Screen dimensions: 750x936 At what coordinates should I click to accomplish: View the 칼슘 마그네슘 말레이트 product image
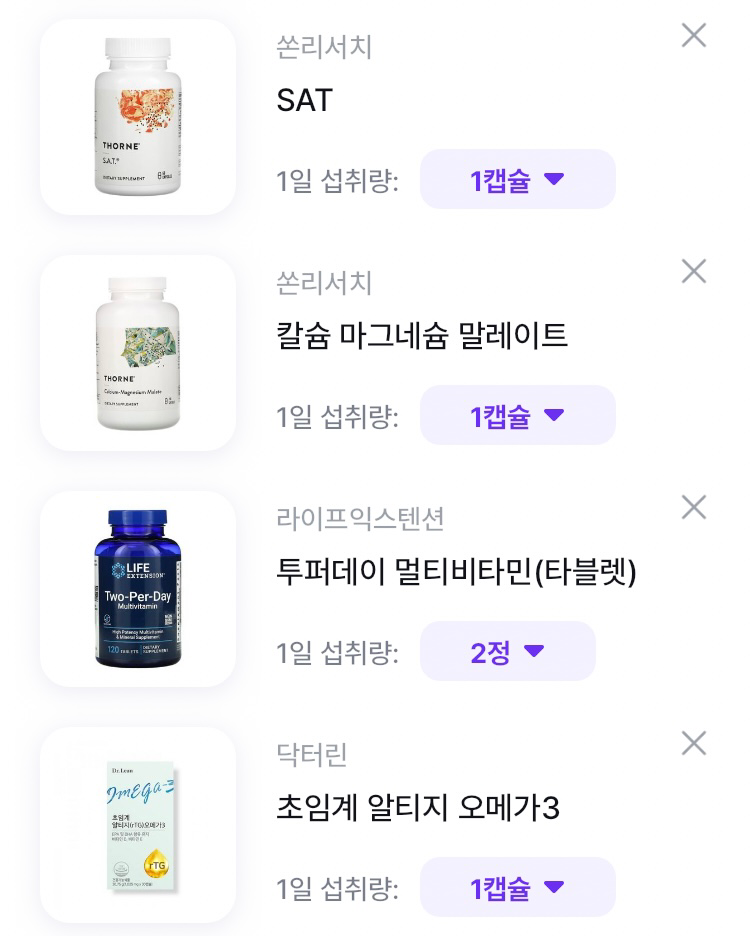tap(138, 352)
